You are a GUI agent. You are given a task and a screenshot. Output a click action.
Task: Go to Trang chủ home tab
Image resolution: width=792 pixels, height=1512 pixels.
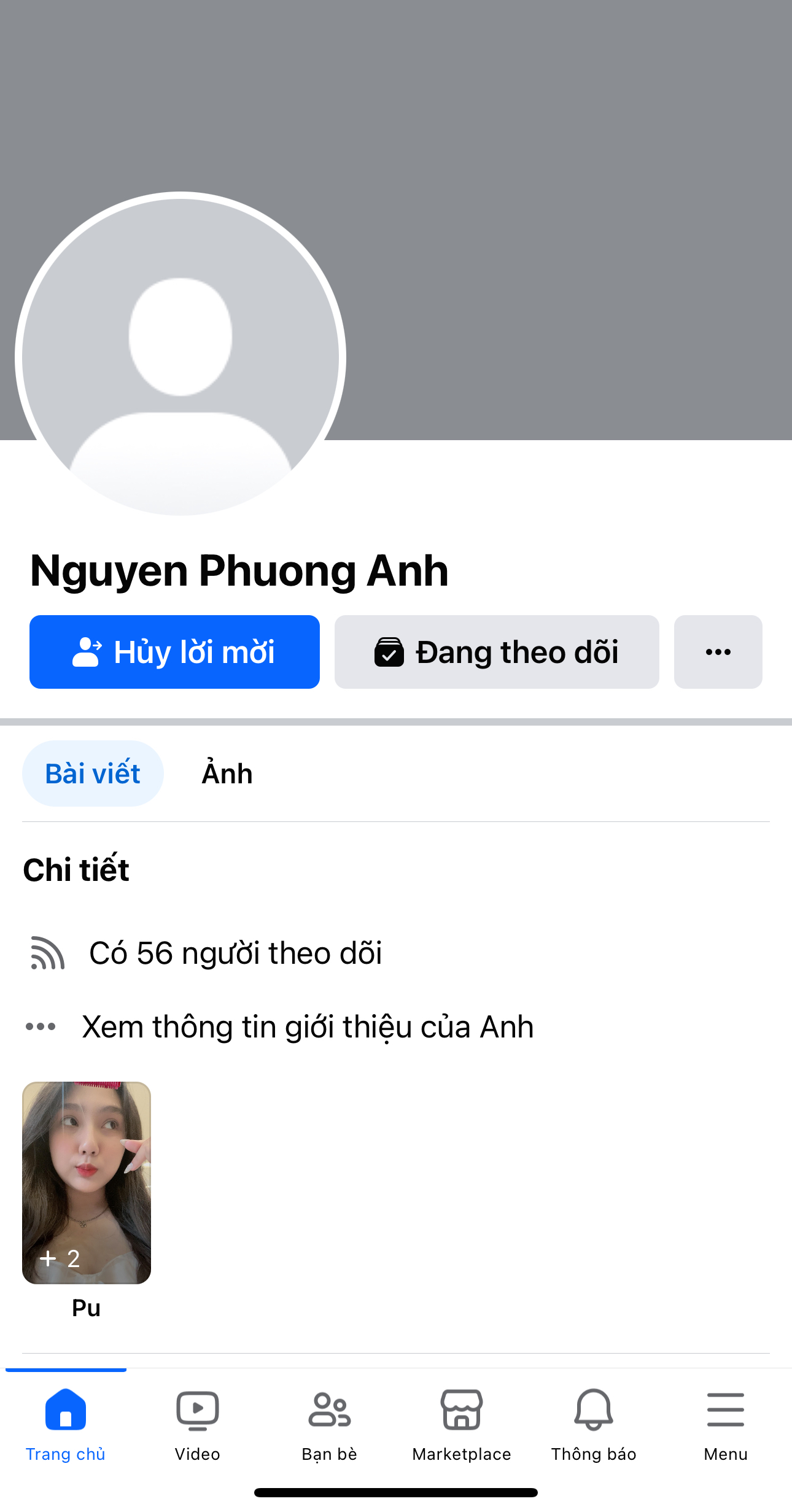click(x=66, y=1424)
